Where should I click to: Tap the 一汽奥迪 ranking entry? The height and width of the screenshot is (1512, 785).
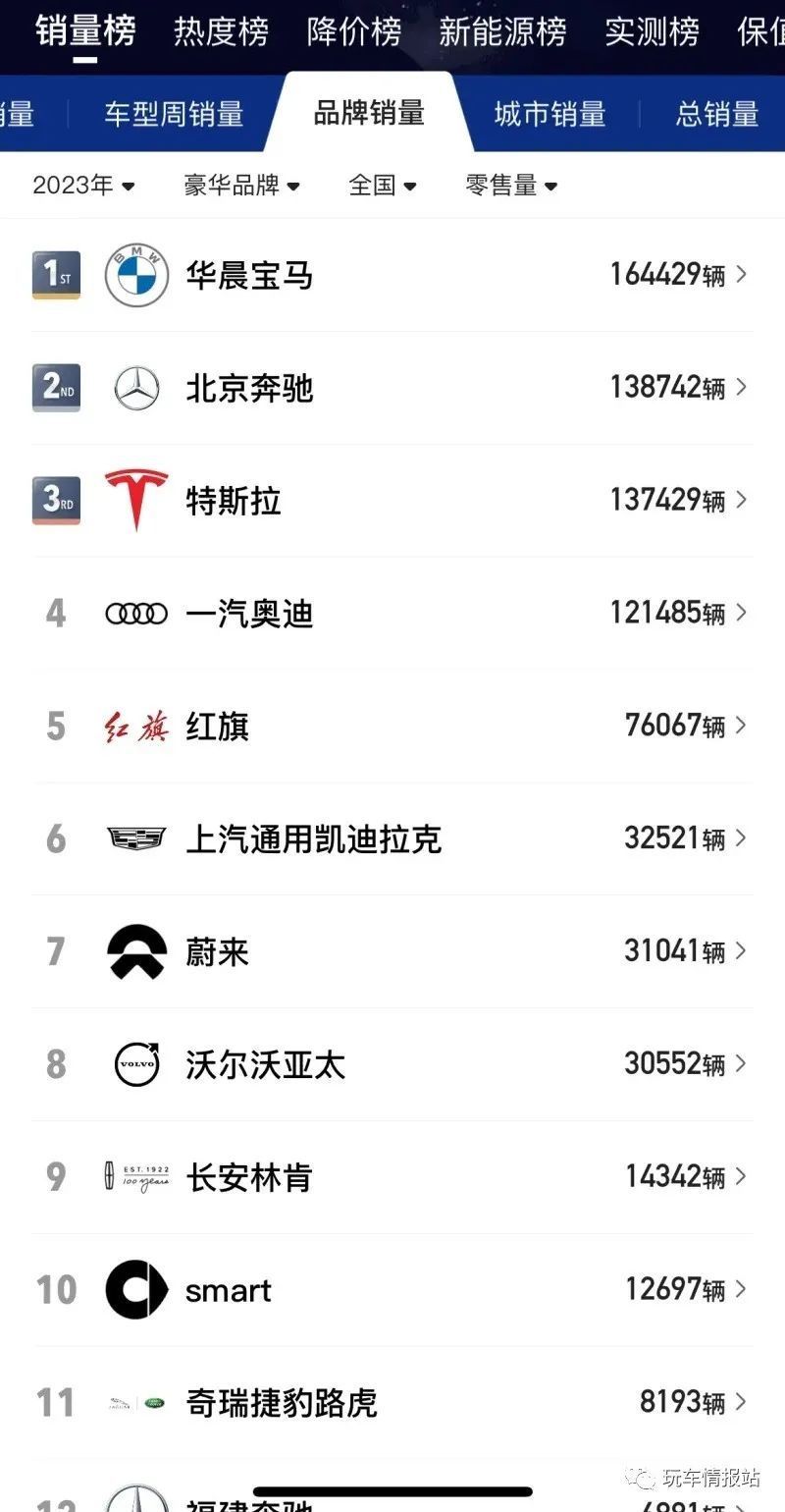[x=392, y=614]
